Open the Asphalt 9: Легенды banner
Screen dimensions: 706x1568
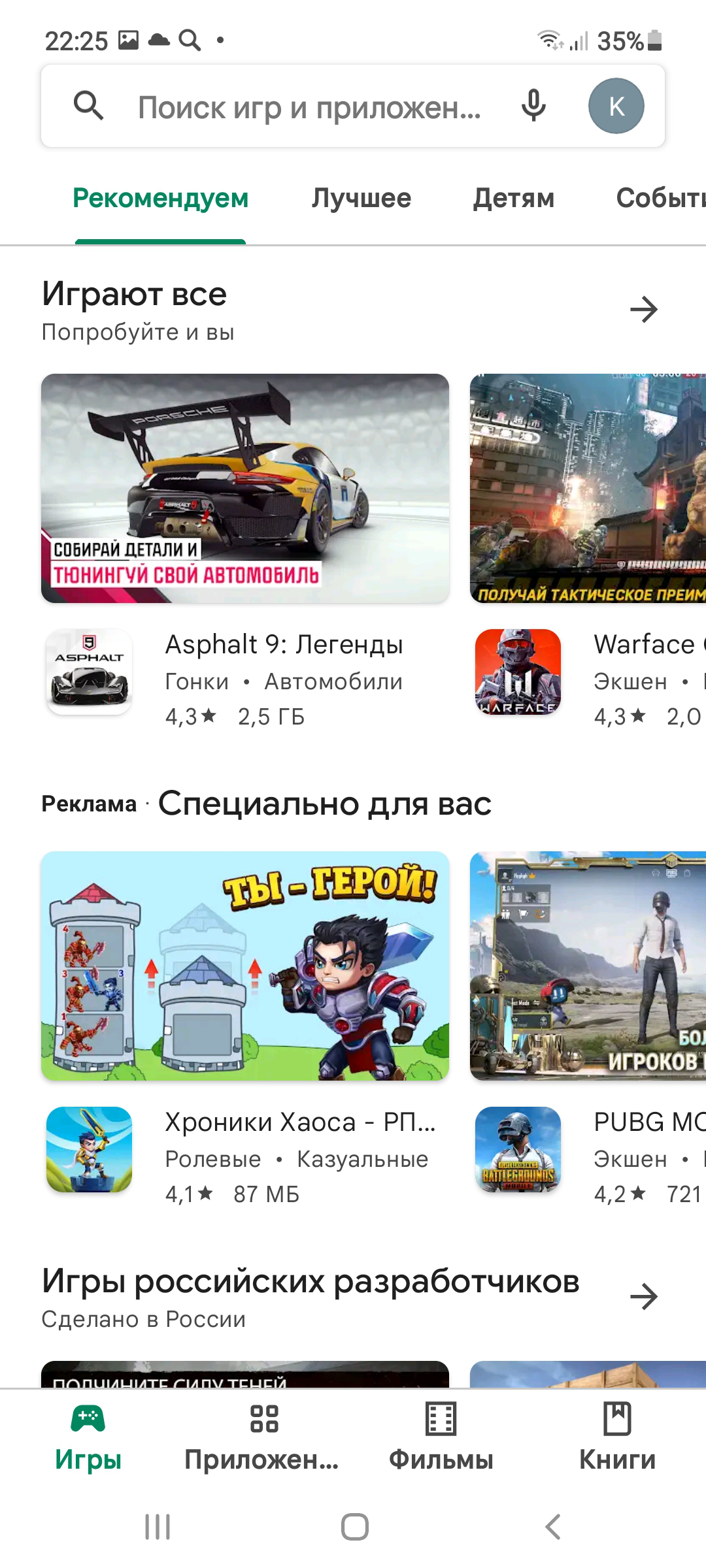click(x=245, y=488)
